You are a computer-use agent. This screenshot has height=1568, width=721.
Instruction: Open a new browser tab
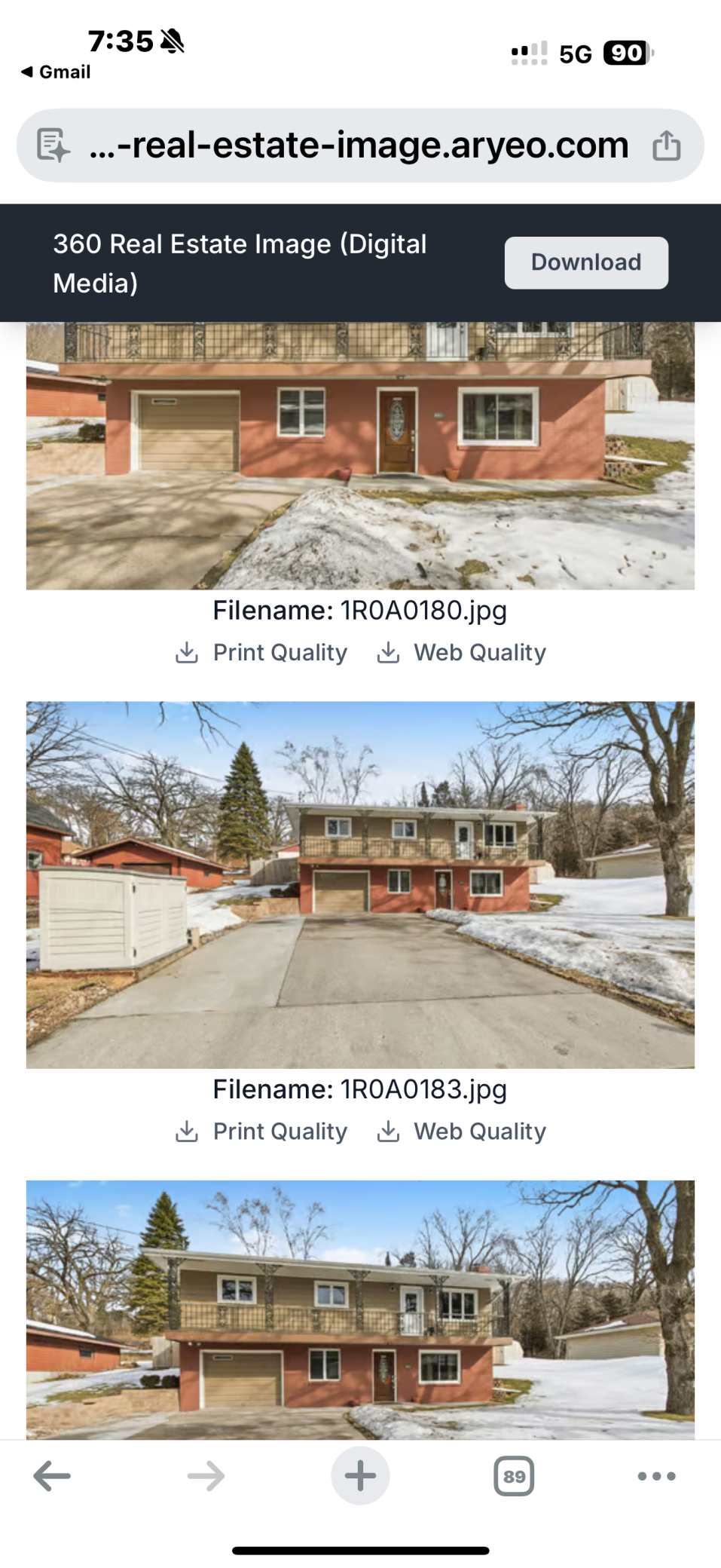(360, 1475)
